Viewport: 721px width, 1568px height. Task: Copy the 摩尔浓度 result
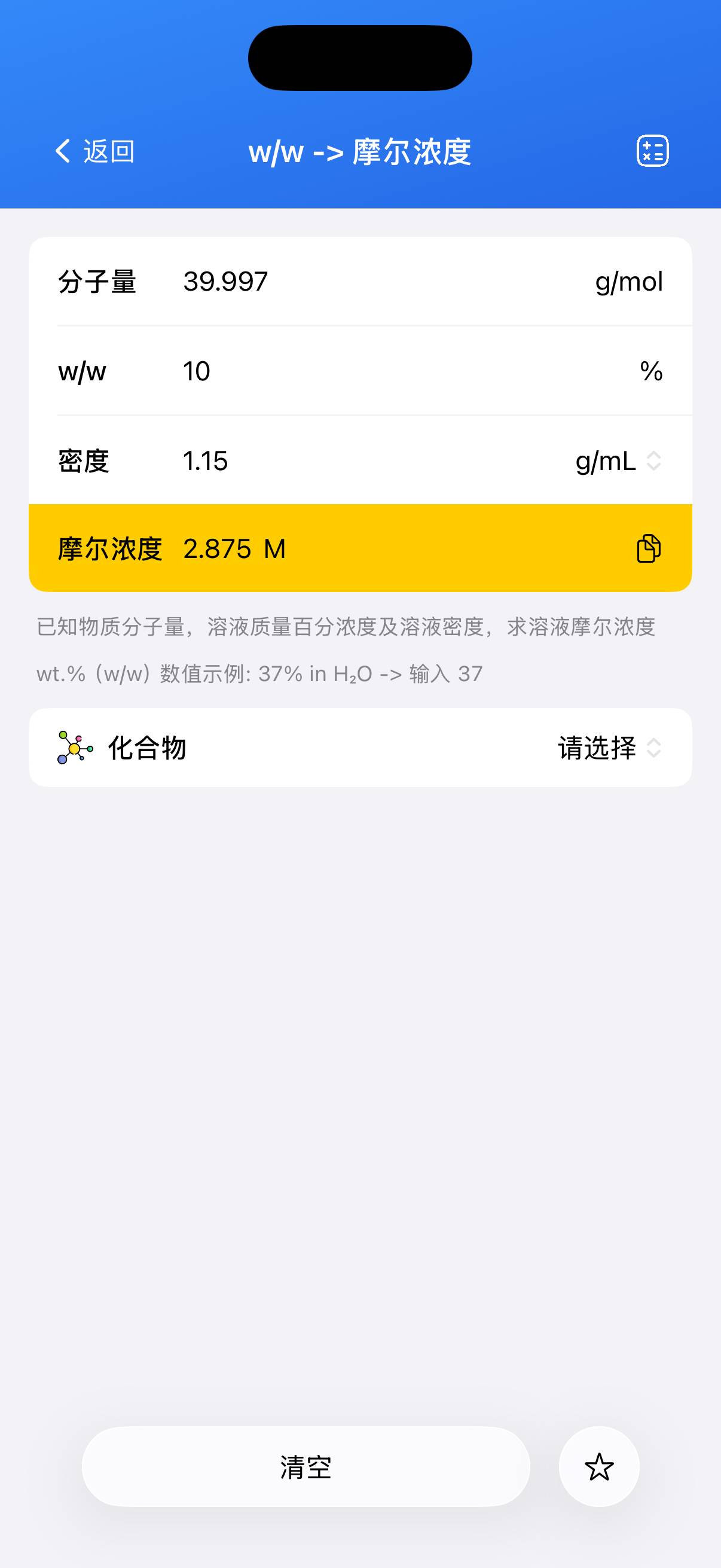click(x=648, y=548)
